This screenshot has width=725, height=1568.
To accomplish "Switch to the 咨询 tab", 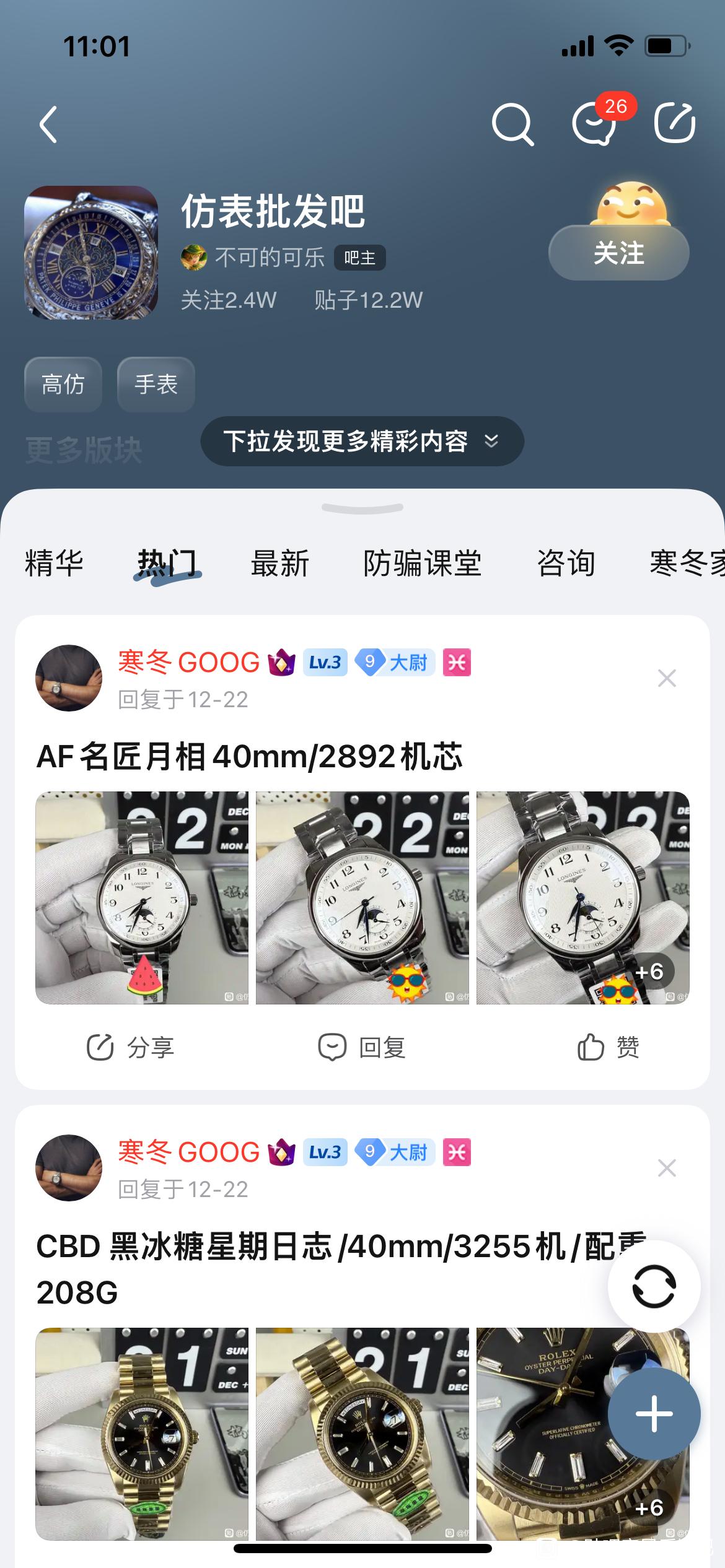I will 566,564.
